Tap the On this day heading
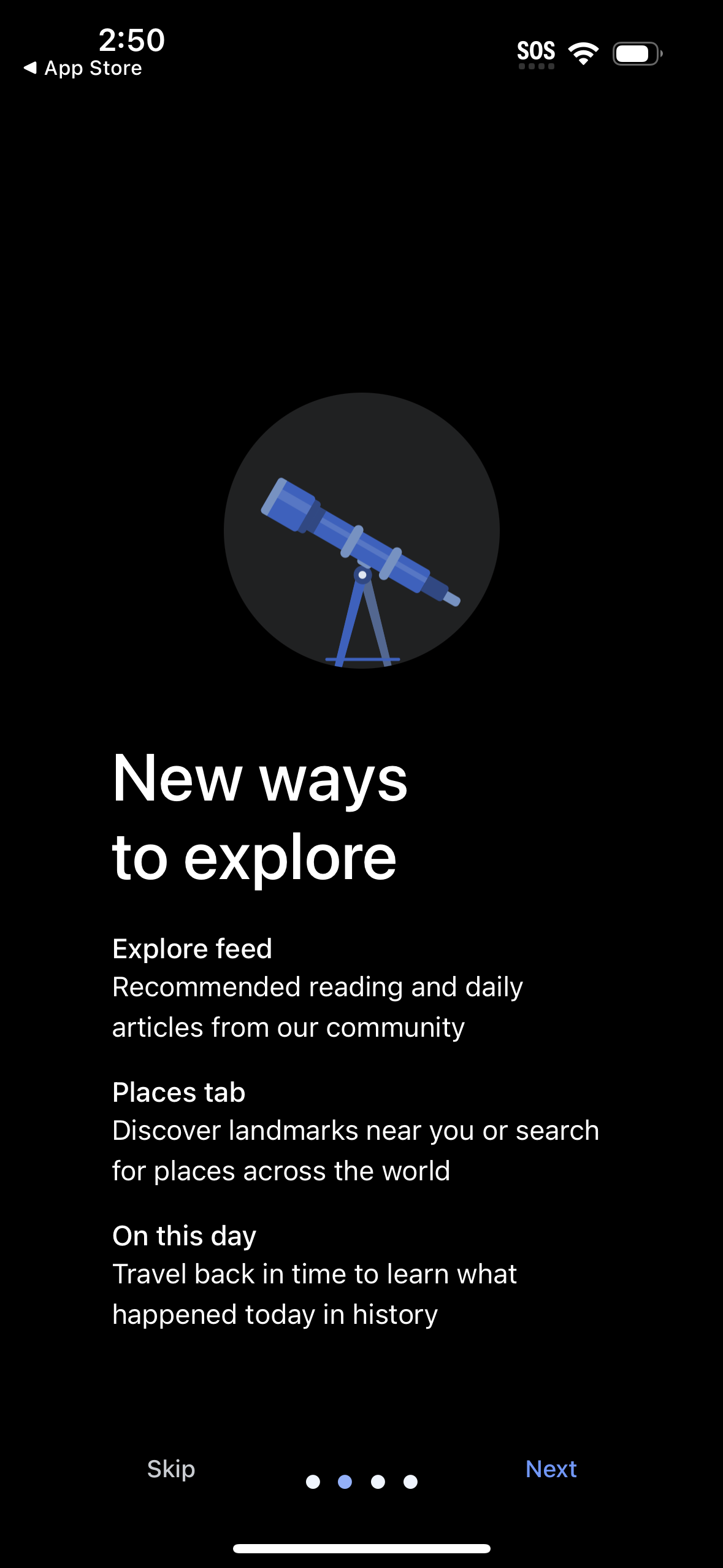The height and width of the screenshot is (1568, 723). tap(183, 1236)
